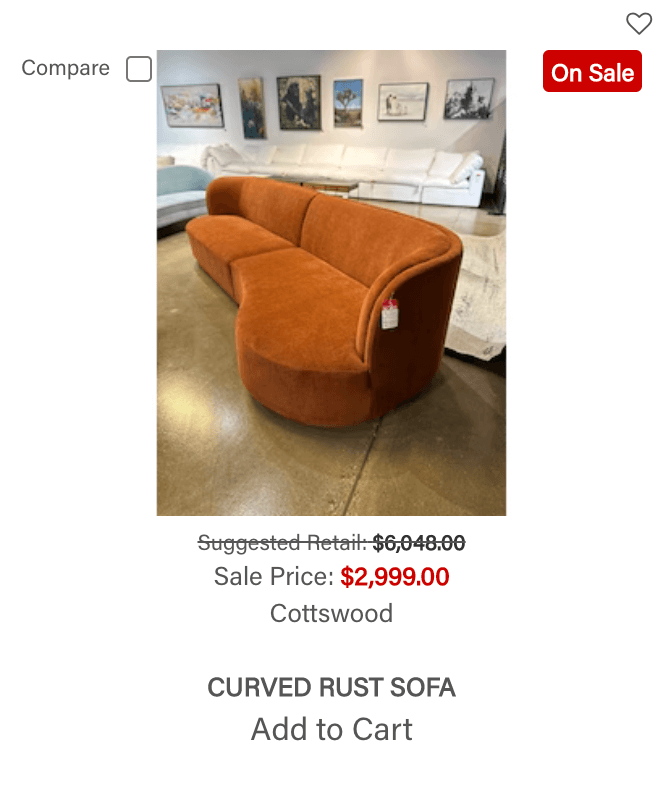664x798 pixels.
Task: Add the sofa to cart
Action: 331,730
